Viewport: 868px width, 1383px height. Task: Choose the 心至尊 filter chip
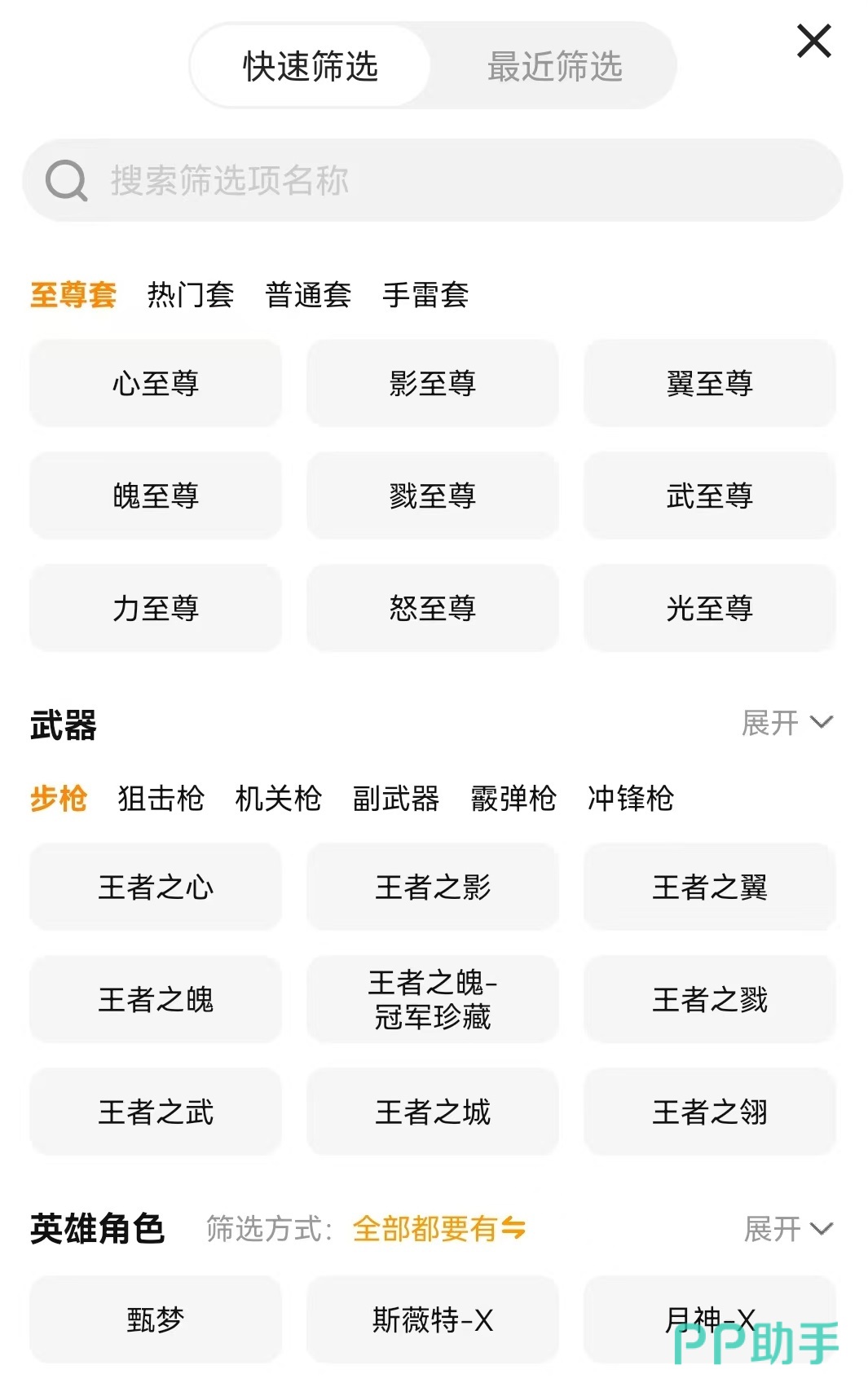tap(156, 383)
